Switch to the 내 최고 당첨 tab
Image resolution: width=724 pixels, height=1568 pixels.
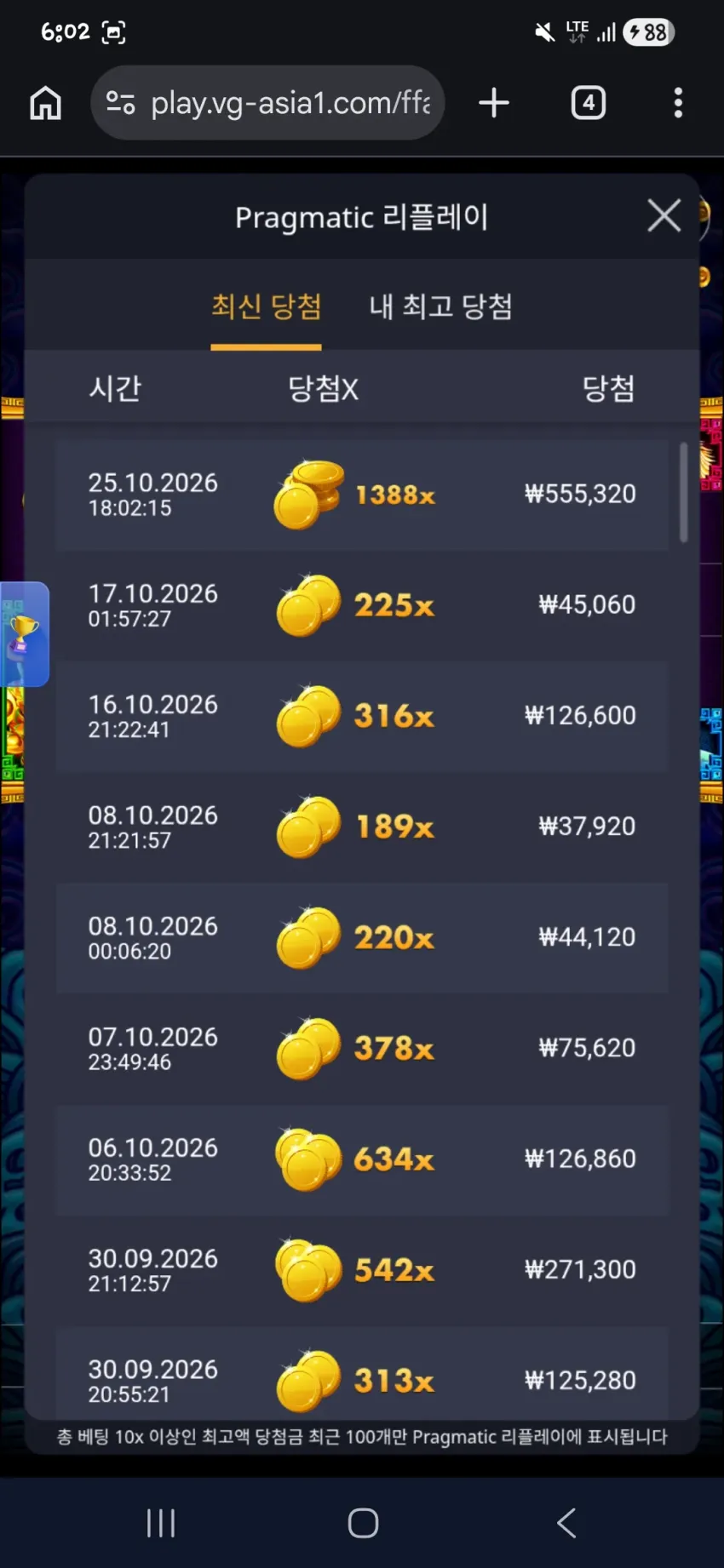coord(440,306)
